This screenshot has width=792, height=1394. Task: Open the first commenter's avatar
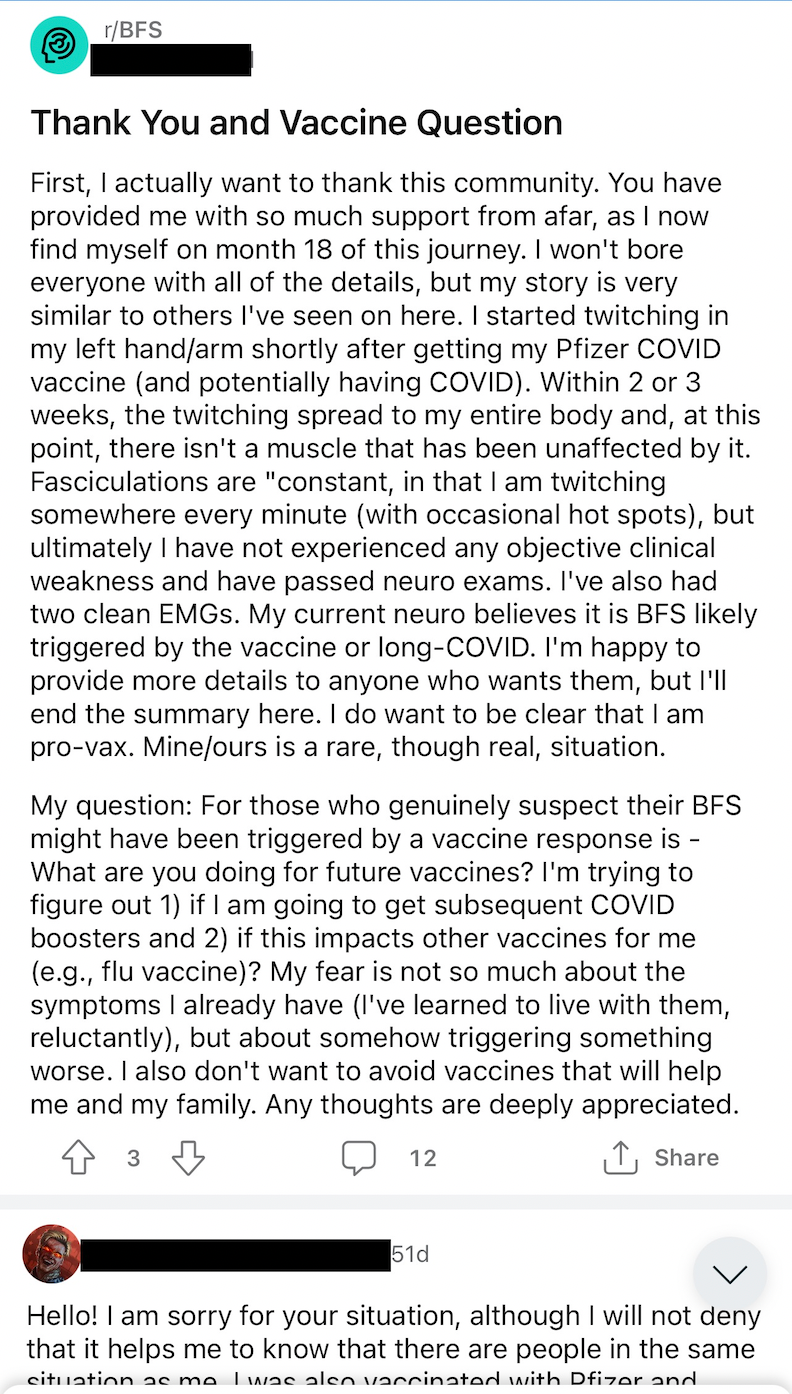point(51,1253)
